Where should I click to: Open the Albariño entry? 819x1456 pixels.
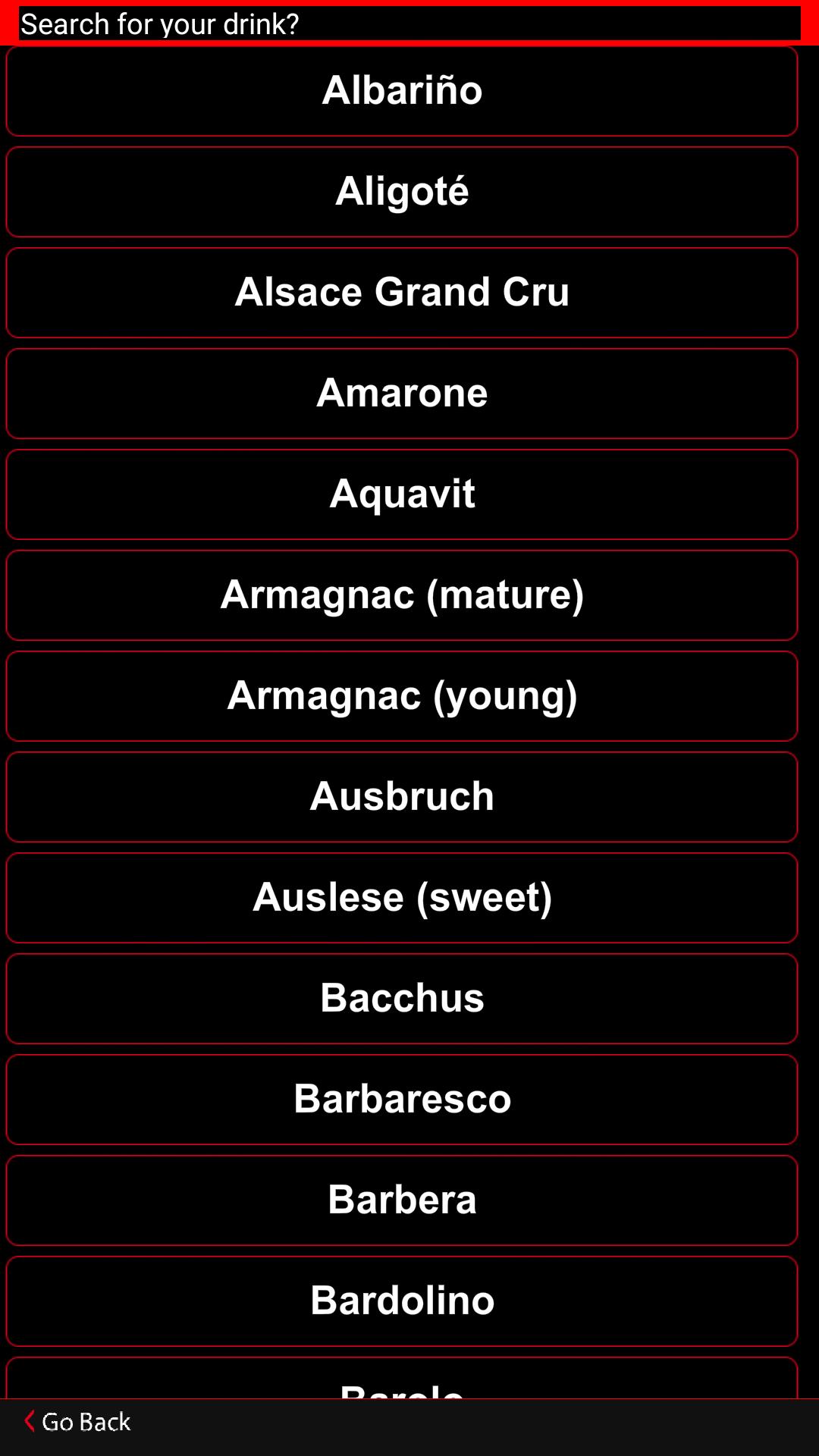point(402,91)
